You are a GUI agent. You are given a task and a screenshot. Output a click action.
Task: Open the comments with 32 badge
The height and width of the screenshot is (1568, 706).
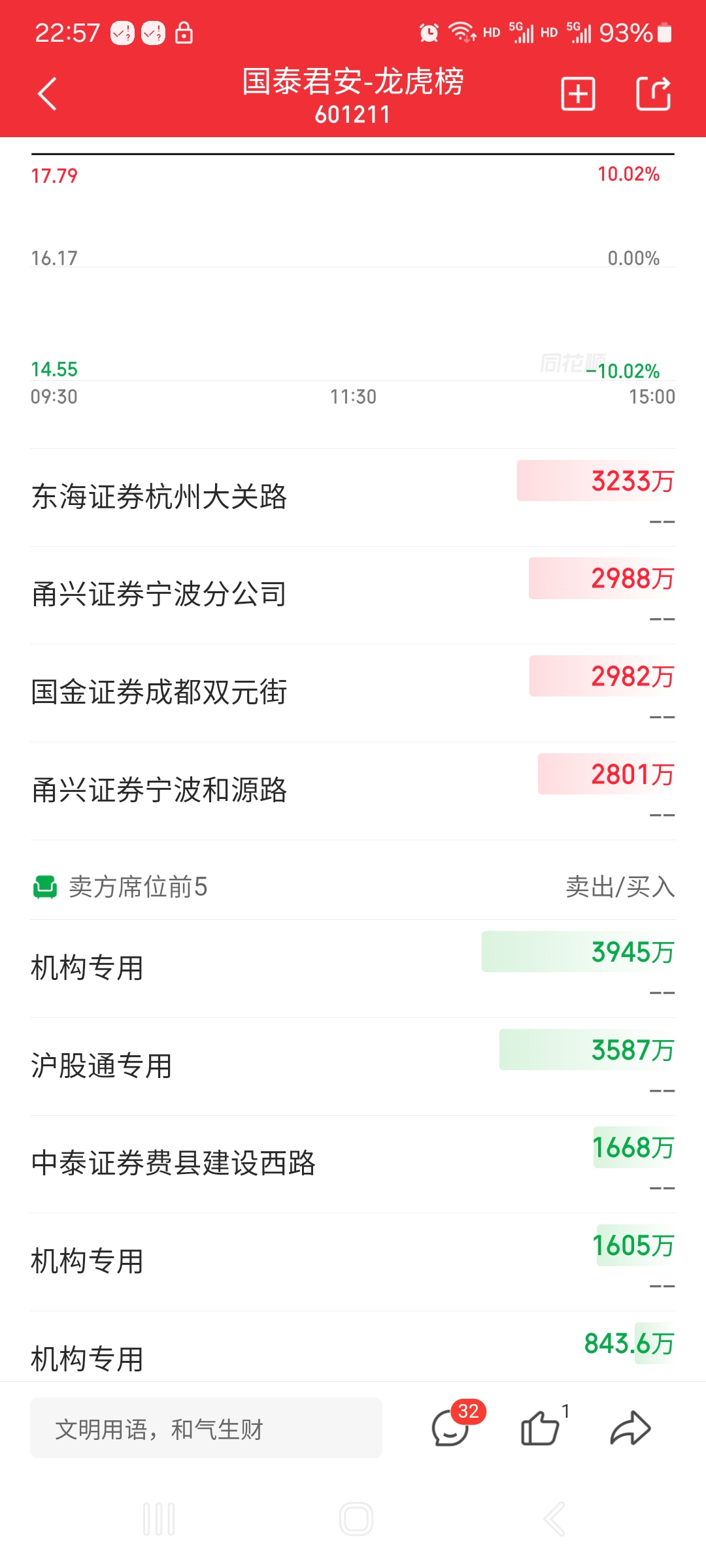(451, 1428)
